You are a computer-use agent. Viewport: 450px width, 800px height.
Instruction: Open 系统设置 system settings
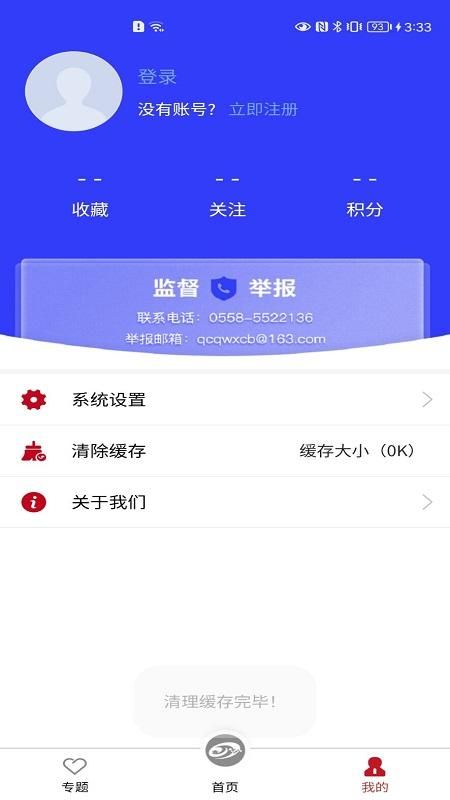point(225,400)
